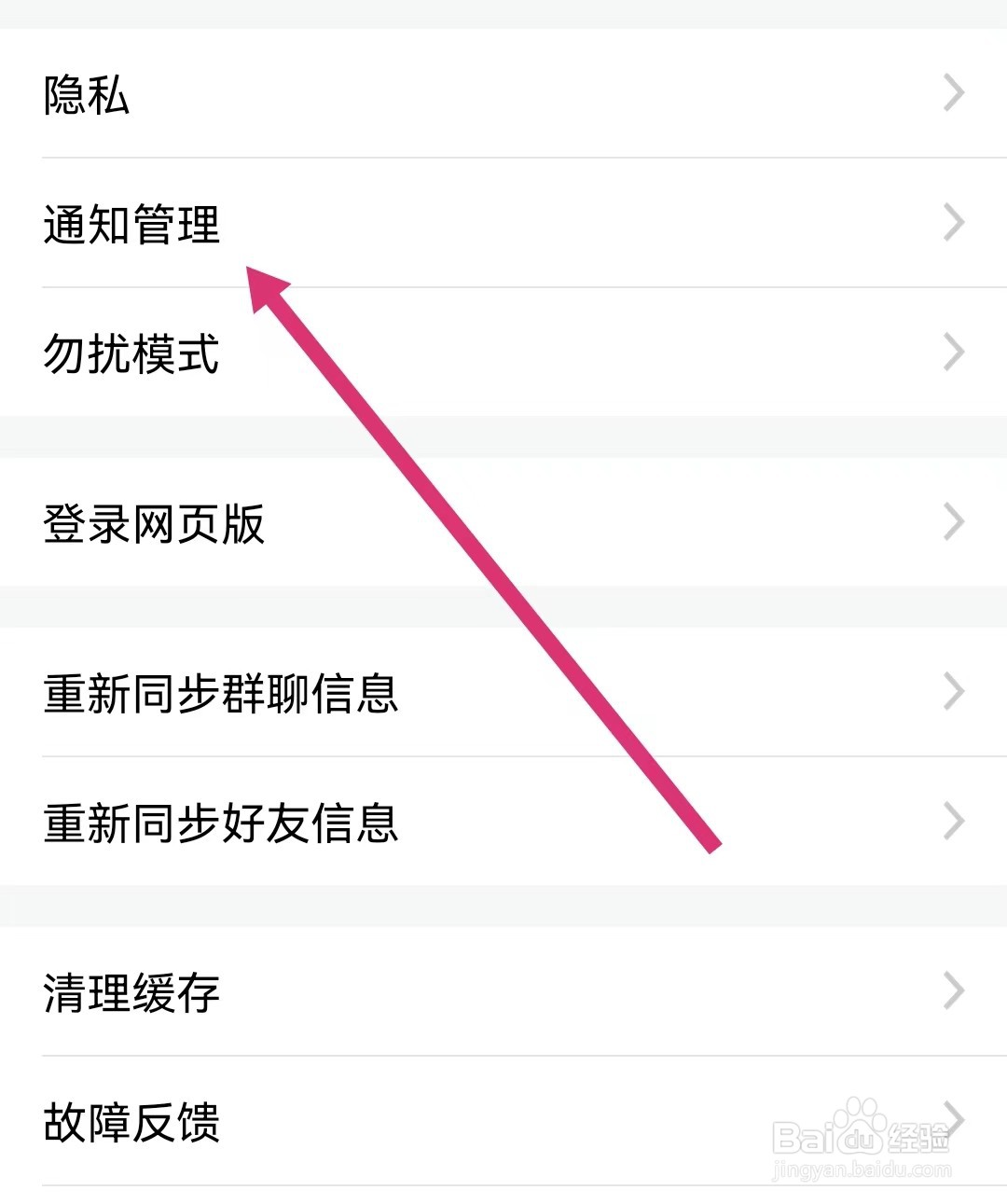Tap the arrow next to 登录网页版

pos(953,520)
